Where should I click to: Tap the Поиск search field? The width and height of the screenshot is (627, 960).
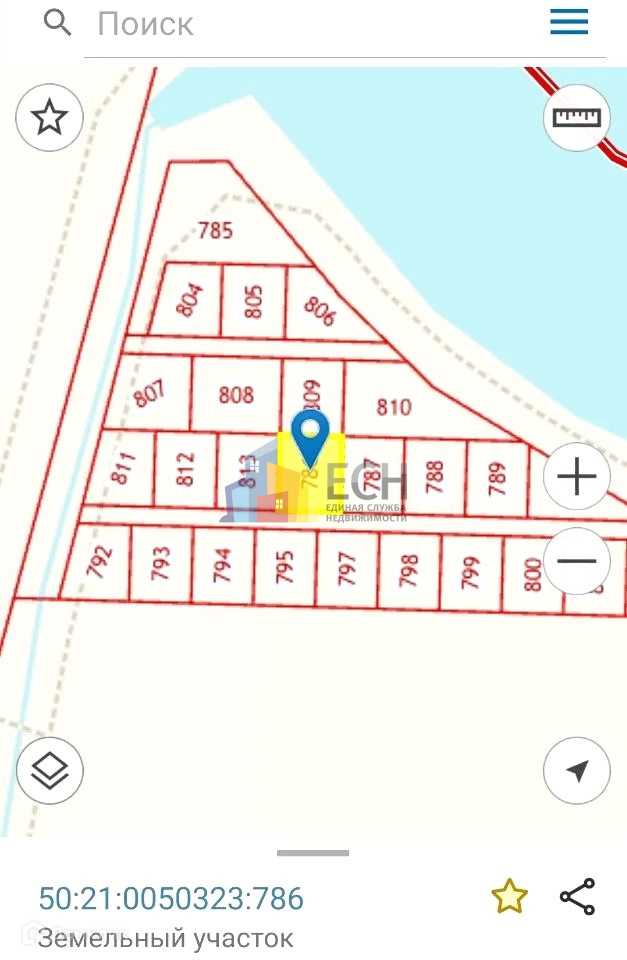pos(300,24)
